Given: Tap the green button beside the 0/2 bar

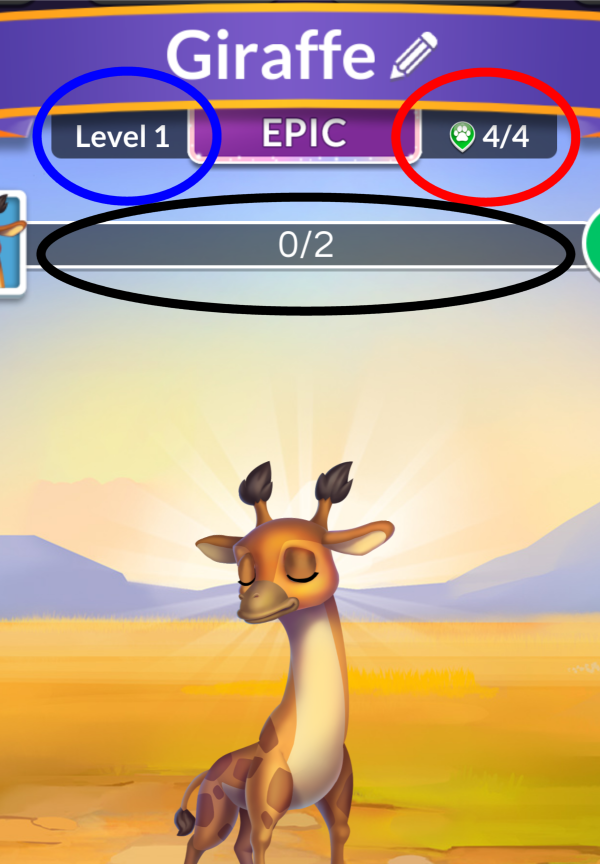Looking at the screenshot, I should [x=592, y=243].
